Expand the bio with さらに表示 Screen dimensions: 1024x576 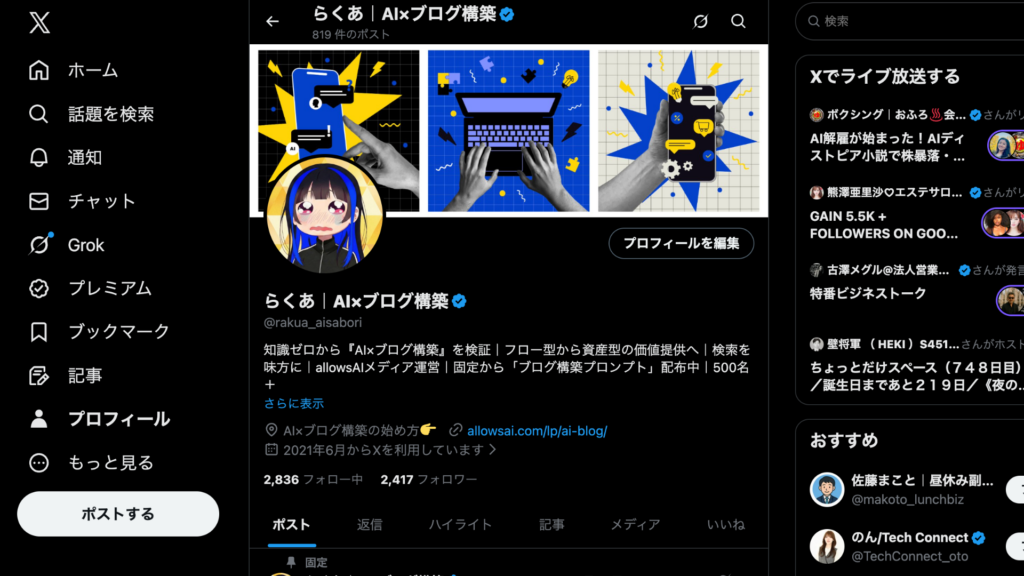click(293, 404)
